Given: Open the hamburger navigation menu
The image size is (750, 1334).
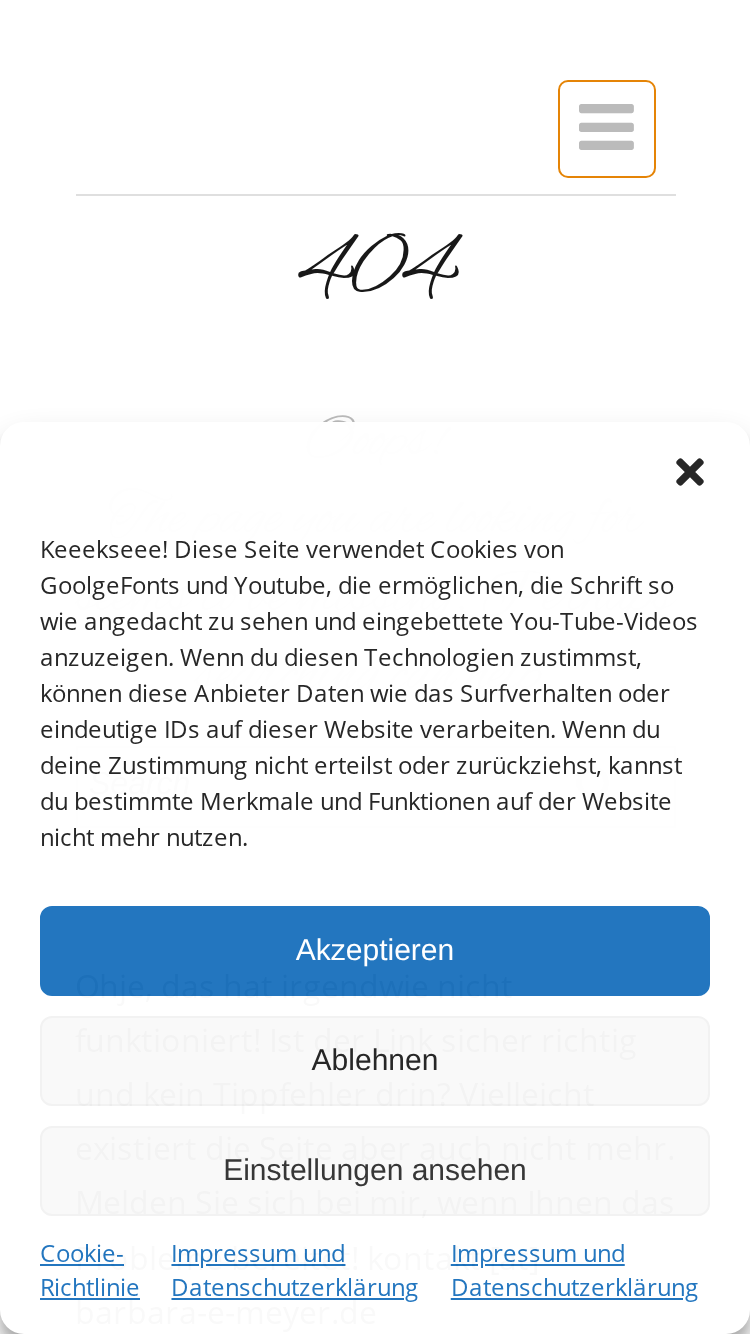Looking at the screenshot, I should 607,129.
